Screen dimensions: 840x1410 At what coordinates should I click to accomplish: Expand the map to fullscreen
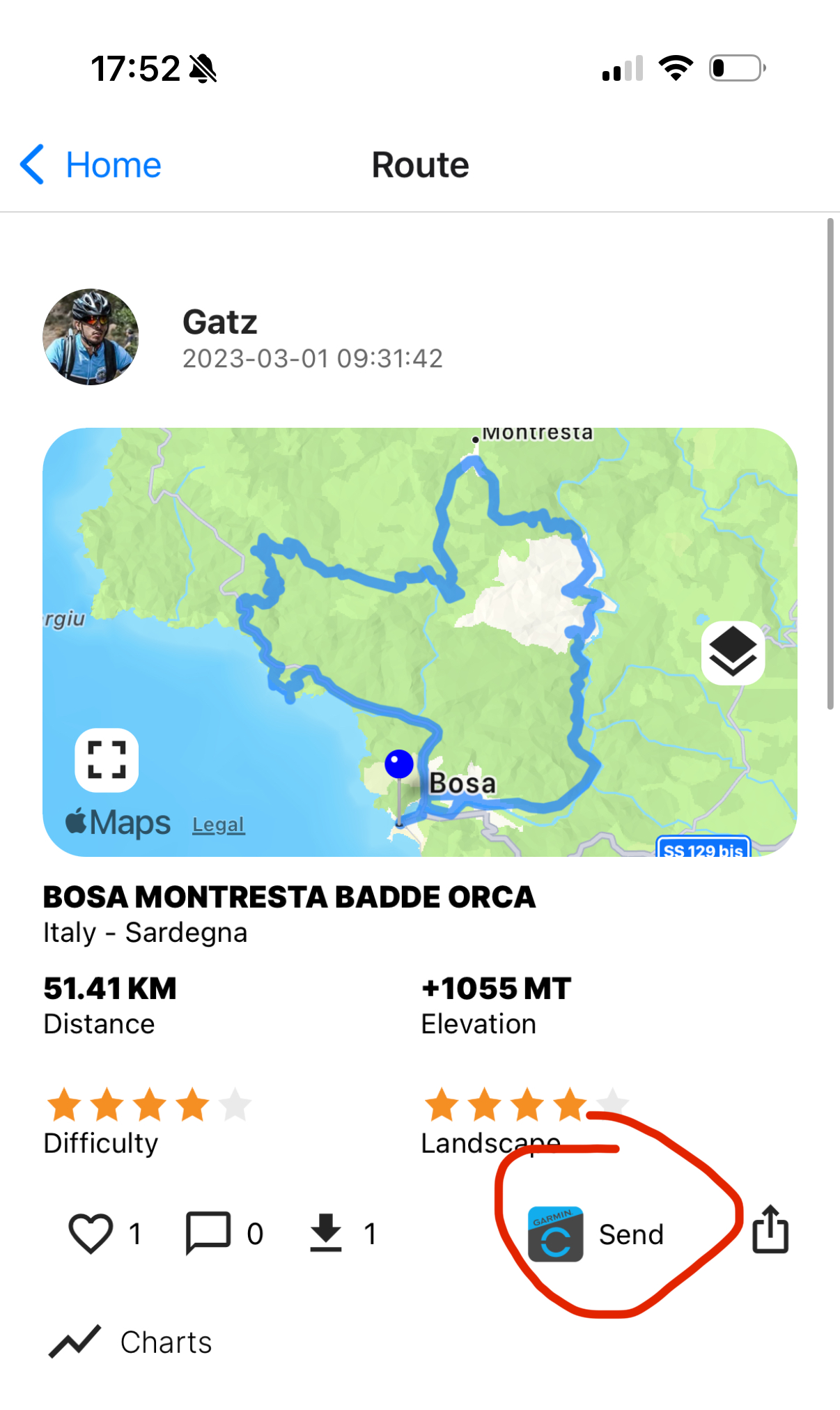(x=107, y=760)
